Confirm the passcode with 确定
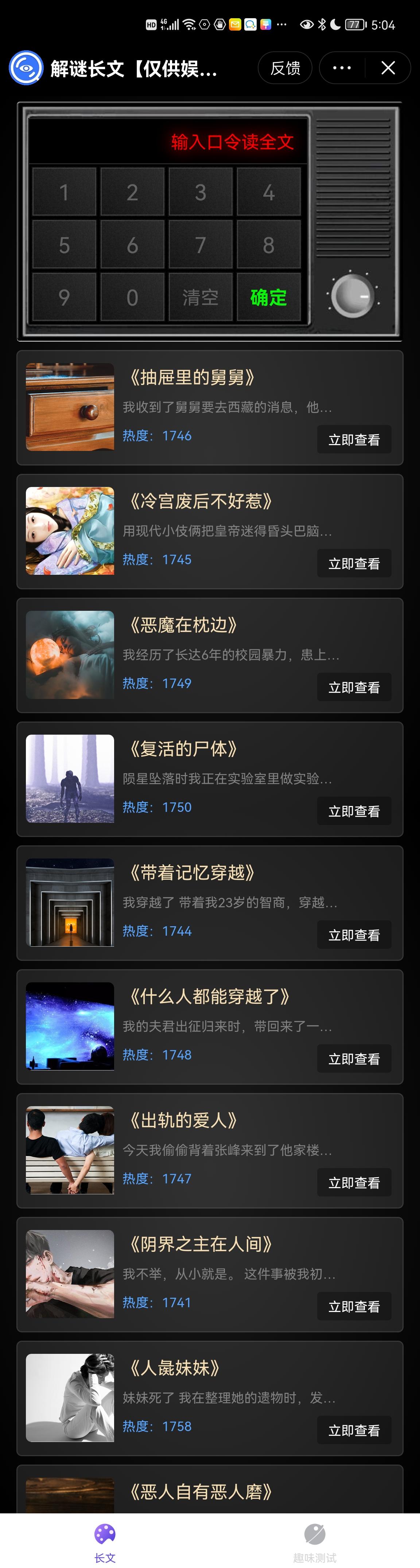The height and width of the screenshot is (1568, 420). point(268,297)
